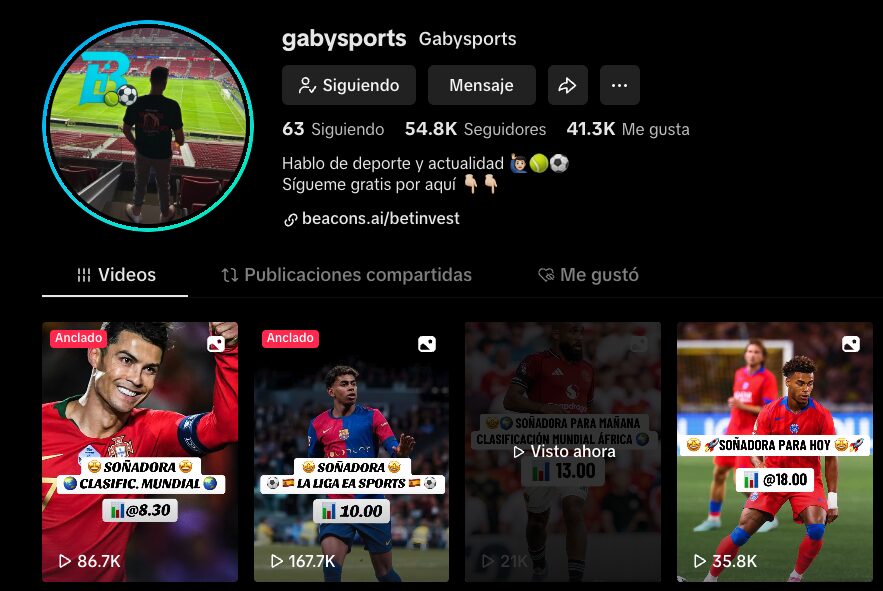Share the gabysports profile
The height and width of the screenshot is (591, 883).
[567, 86]
